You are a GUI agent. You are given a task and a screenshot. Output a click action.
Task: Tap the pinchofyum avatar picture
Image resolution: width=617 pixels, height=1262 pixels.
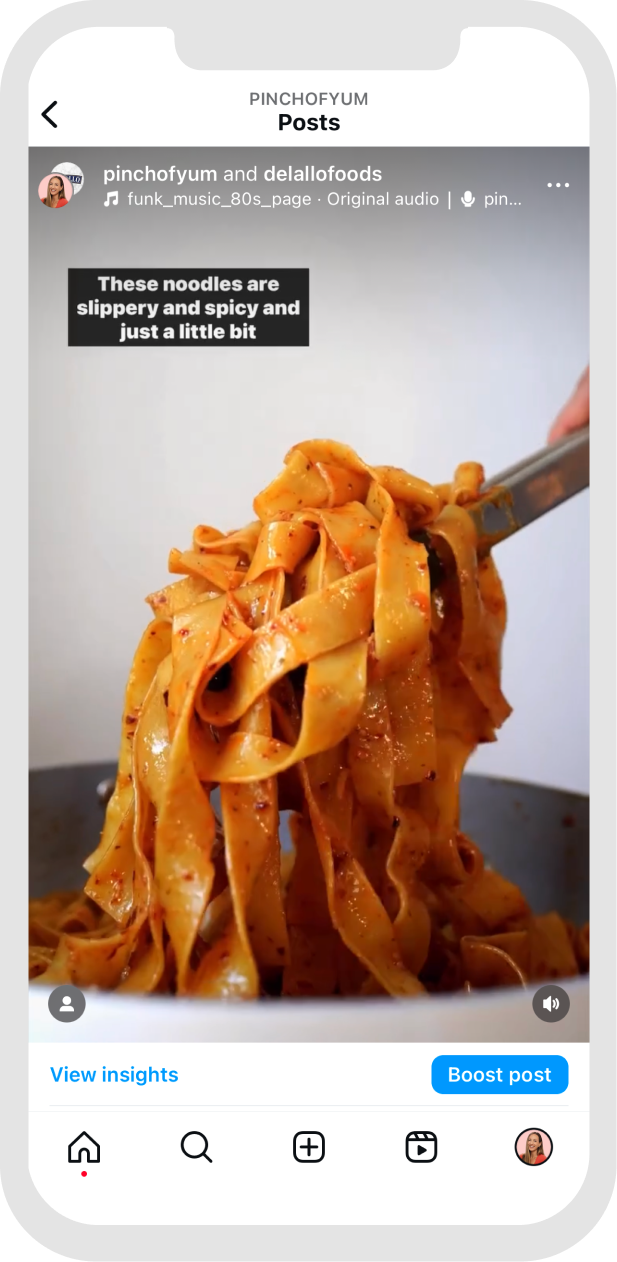pyautogui.click(x=56, y=188)
